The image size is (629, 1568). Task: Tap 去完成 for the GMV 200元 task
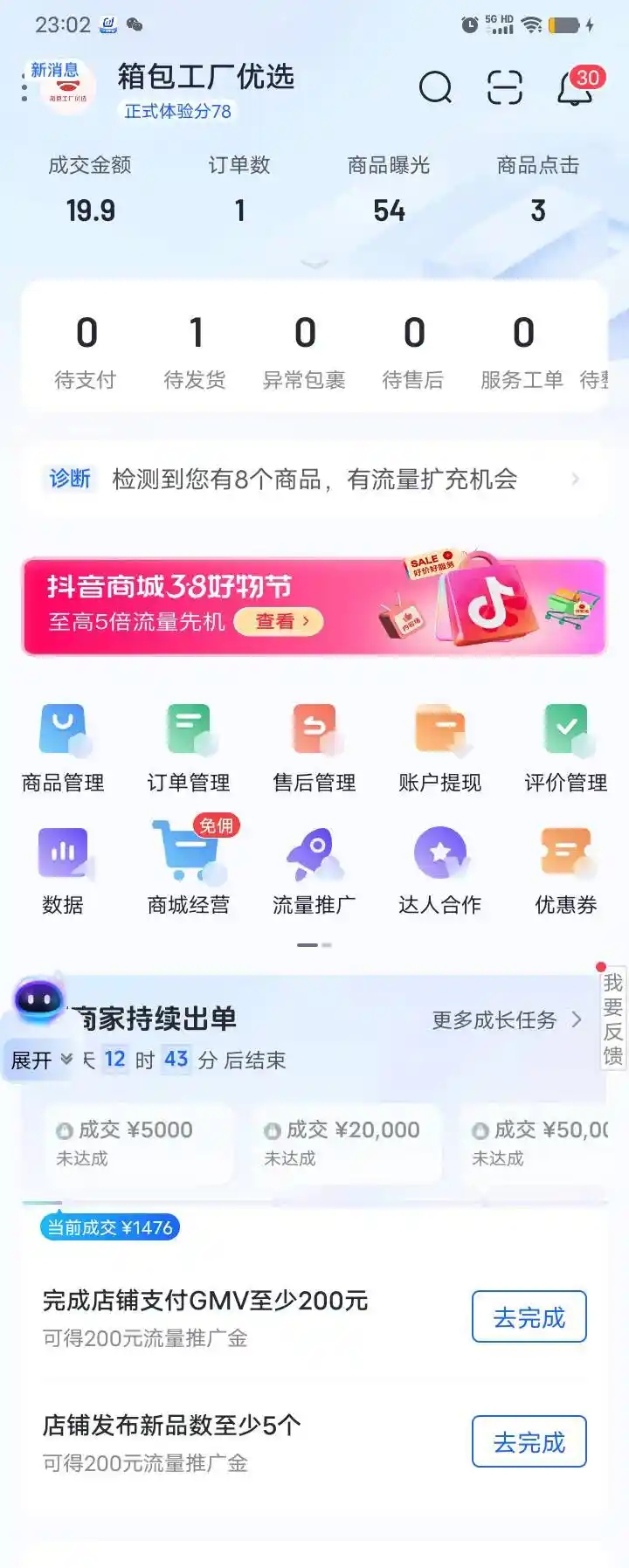pyautogui.click(x=529, y=1316)
